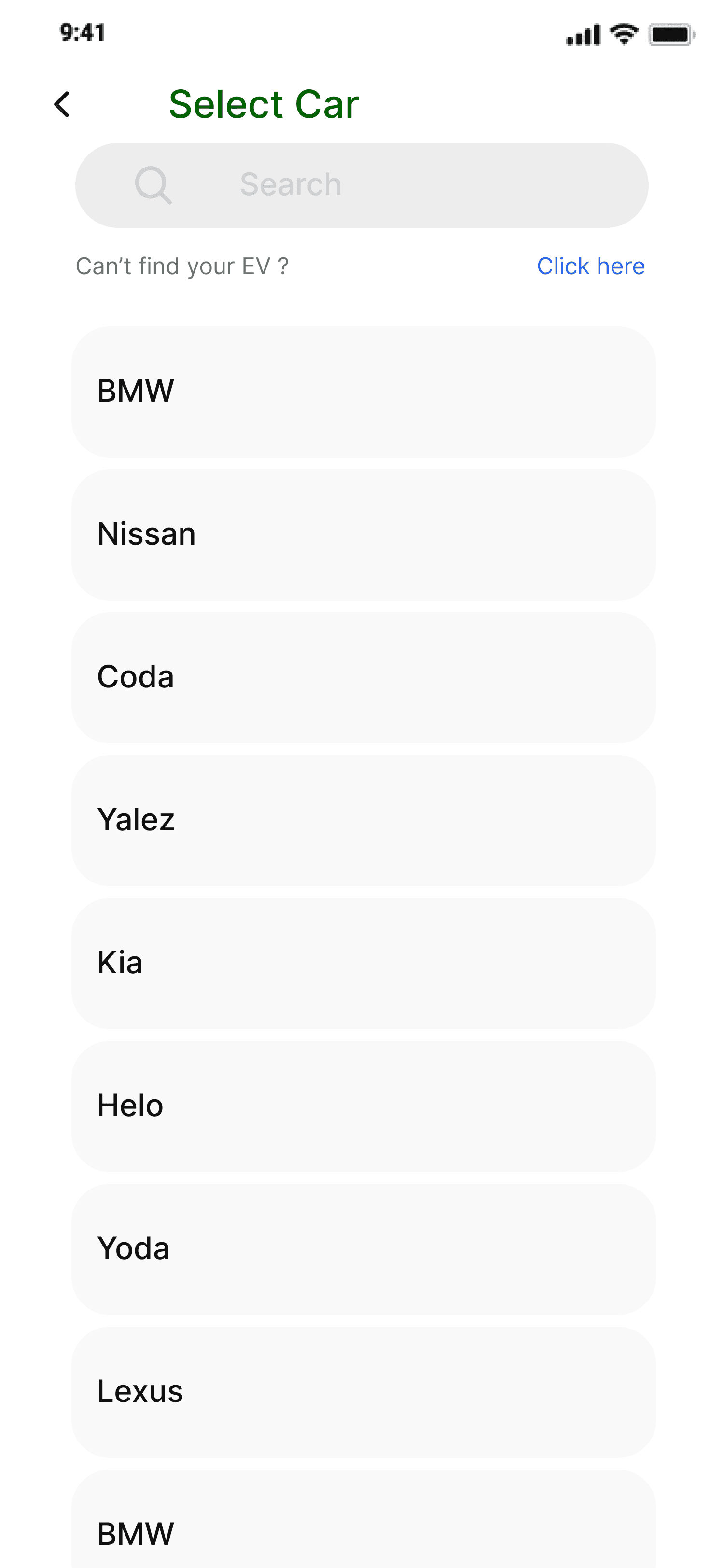The width and height of the screenshot is (724, 1568).
Task: Open the Lexus entry
Action: (x=363, y=1393)
